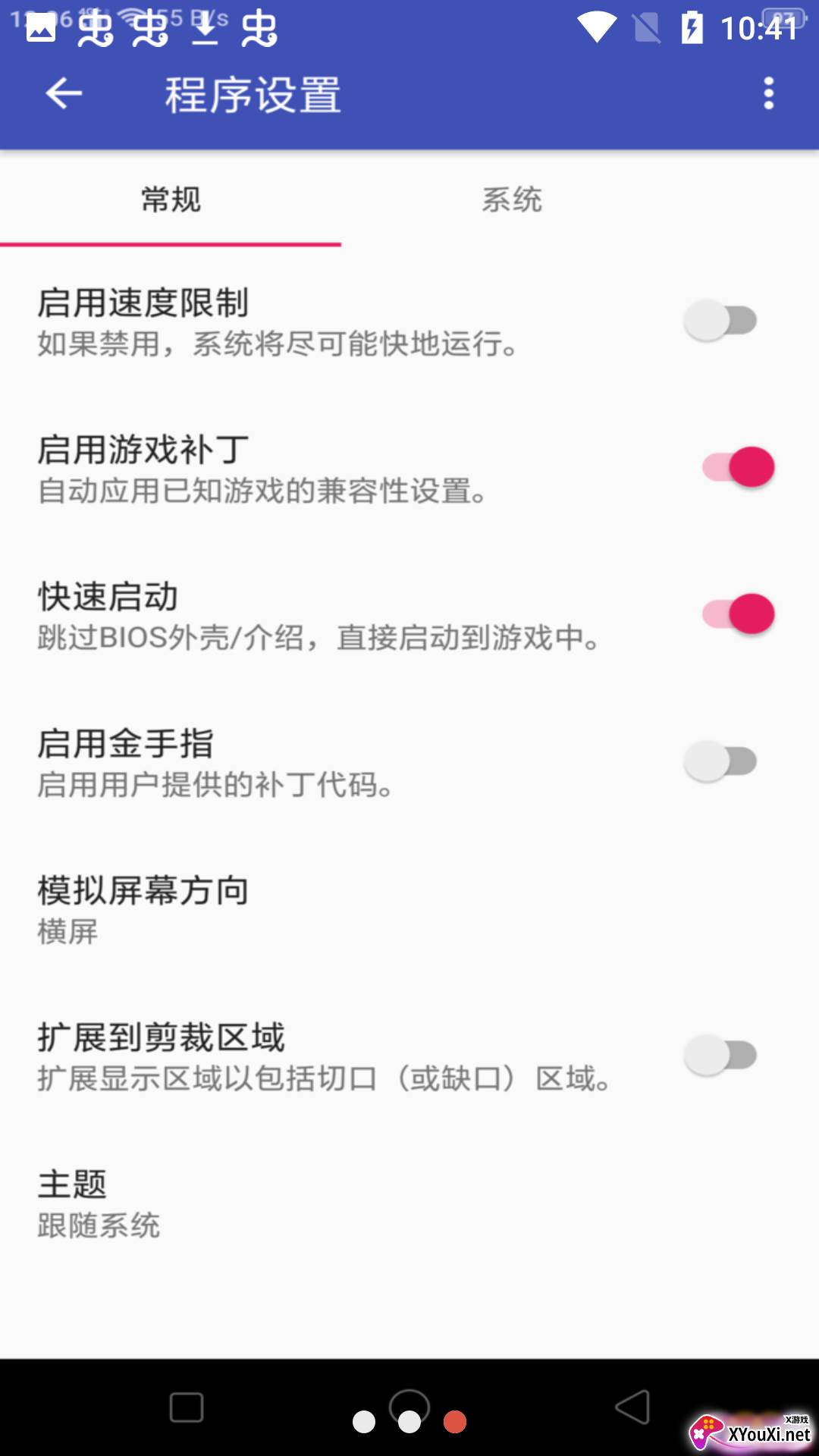Select the 常规 tab

coord(171,200)
